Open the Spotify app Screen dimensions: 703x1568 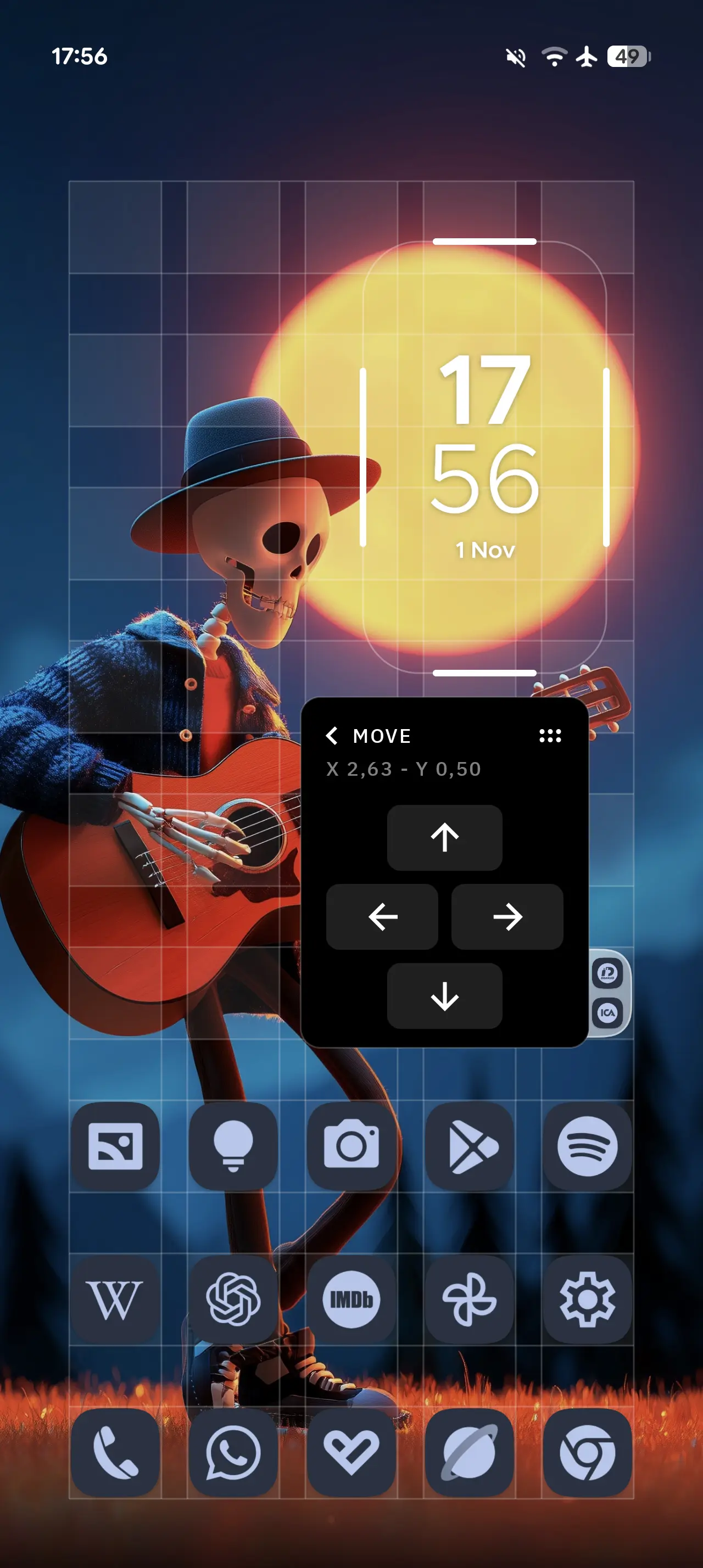(x=587, y=1146)
